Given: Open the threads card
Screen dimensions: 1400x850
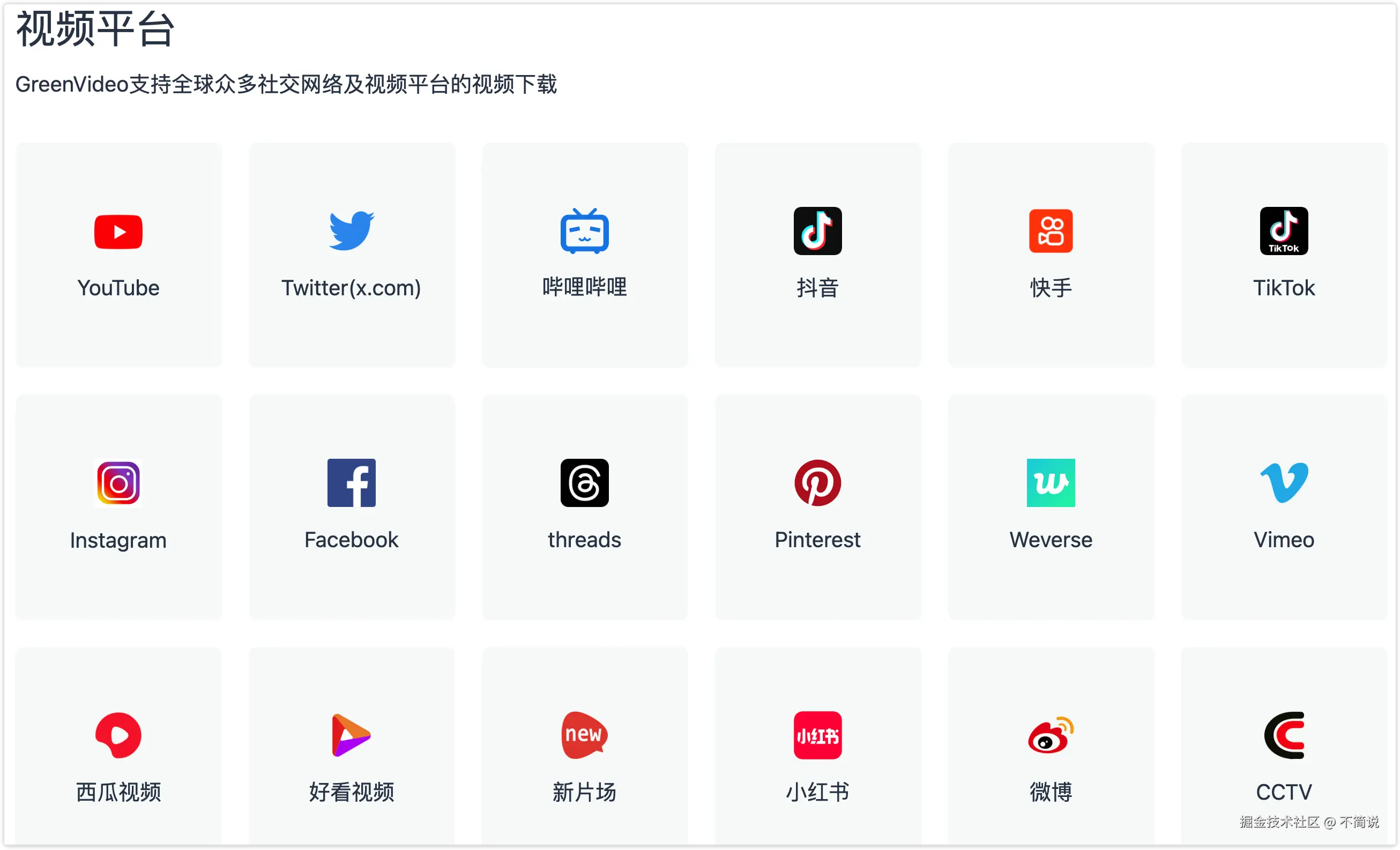Looking at the screenshot, I should click(x=584, y=506).
